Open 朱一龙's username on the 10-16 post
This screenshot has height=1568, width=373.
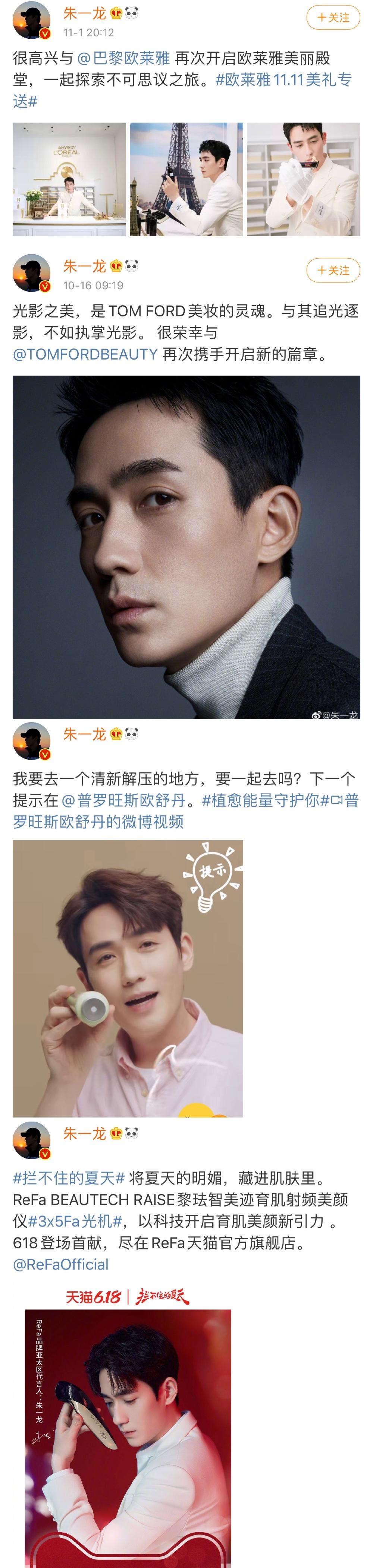point(85,266)
